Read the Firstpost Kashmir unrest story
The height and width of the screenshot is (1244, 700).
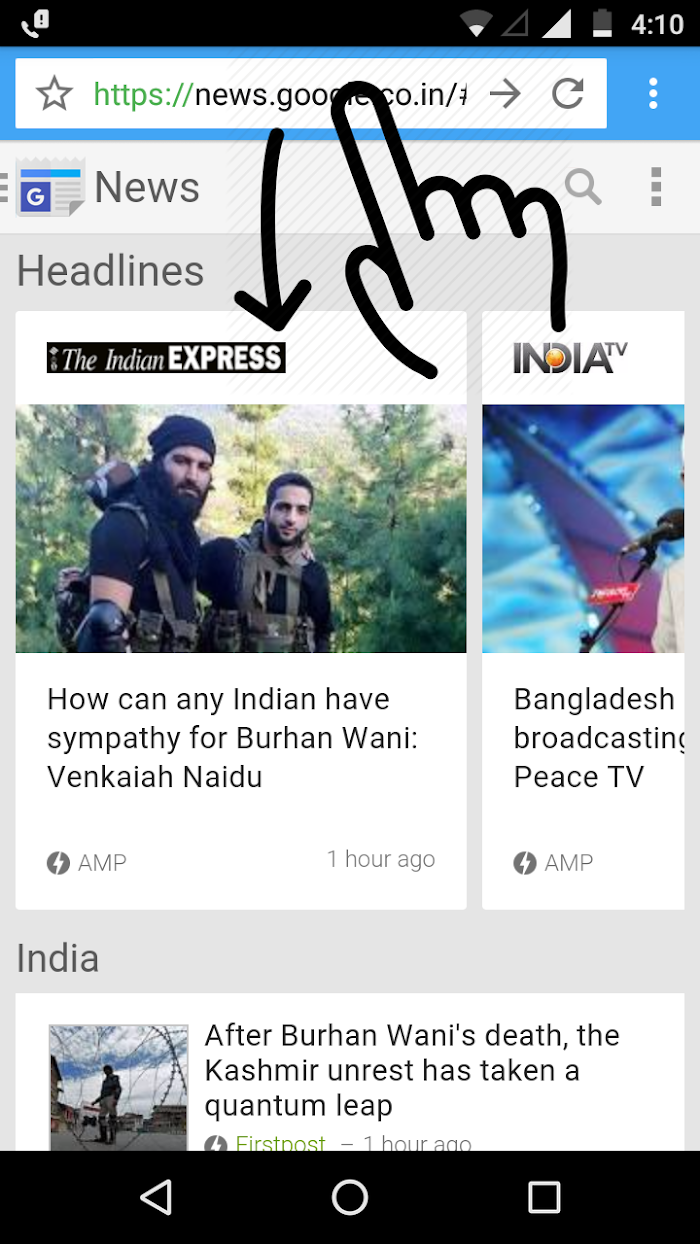(412, 1070)
